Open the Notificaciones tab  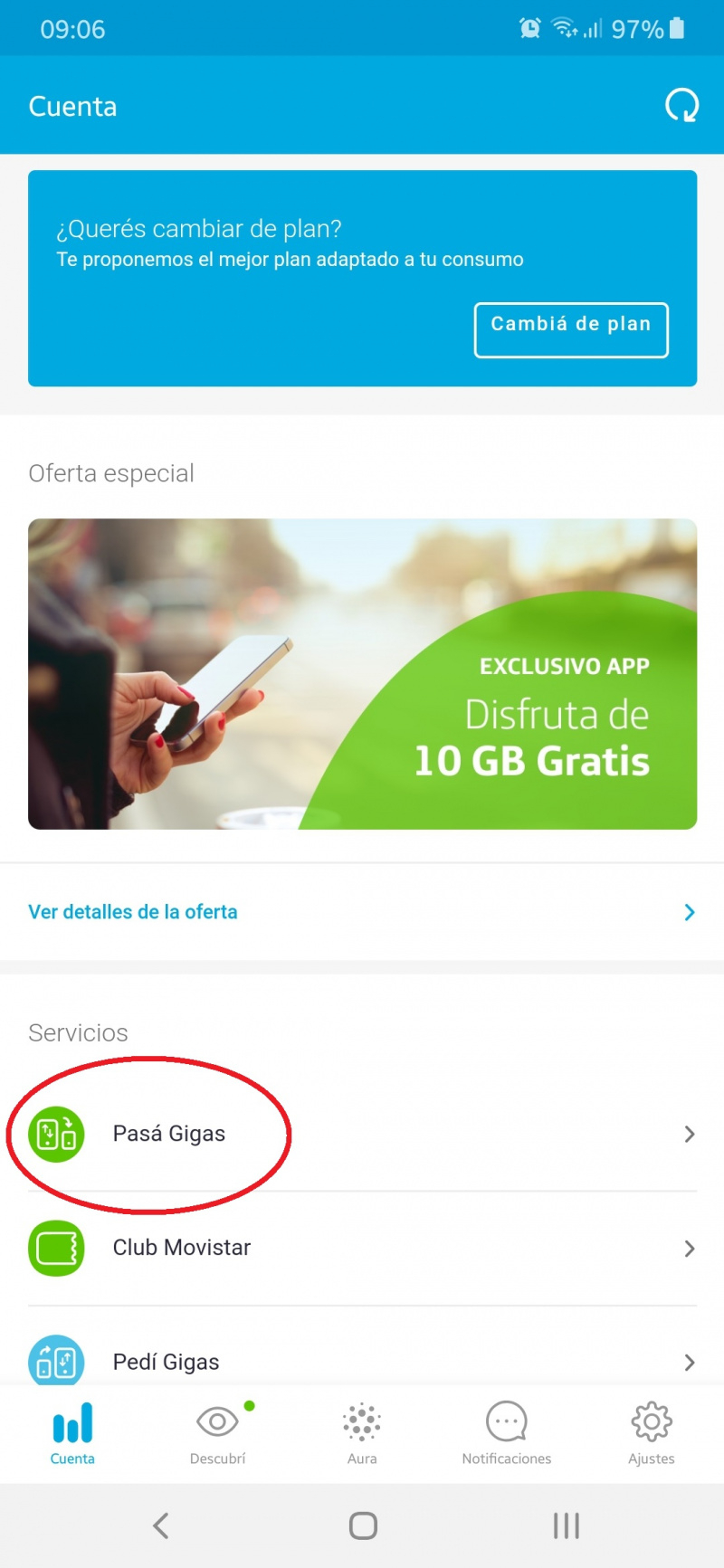pyautogui.click(x=507, y=1433)
